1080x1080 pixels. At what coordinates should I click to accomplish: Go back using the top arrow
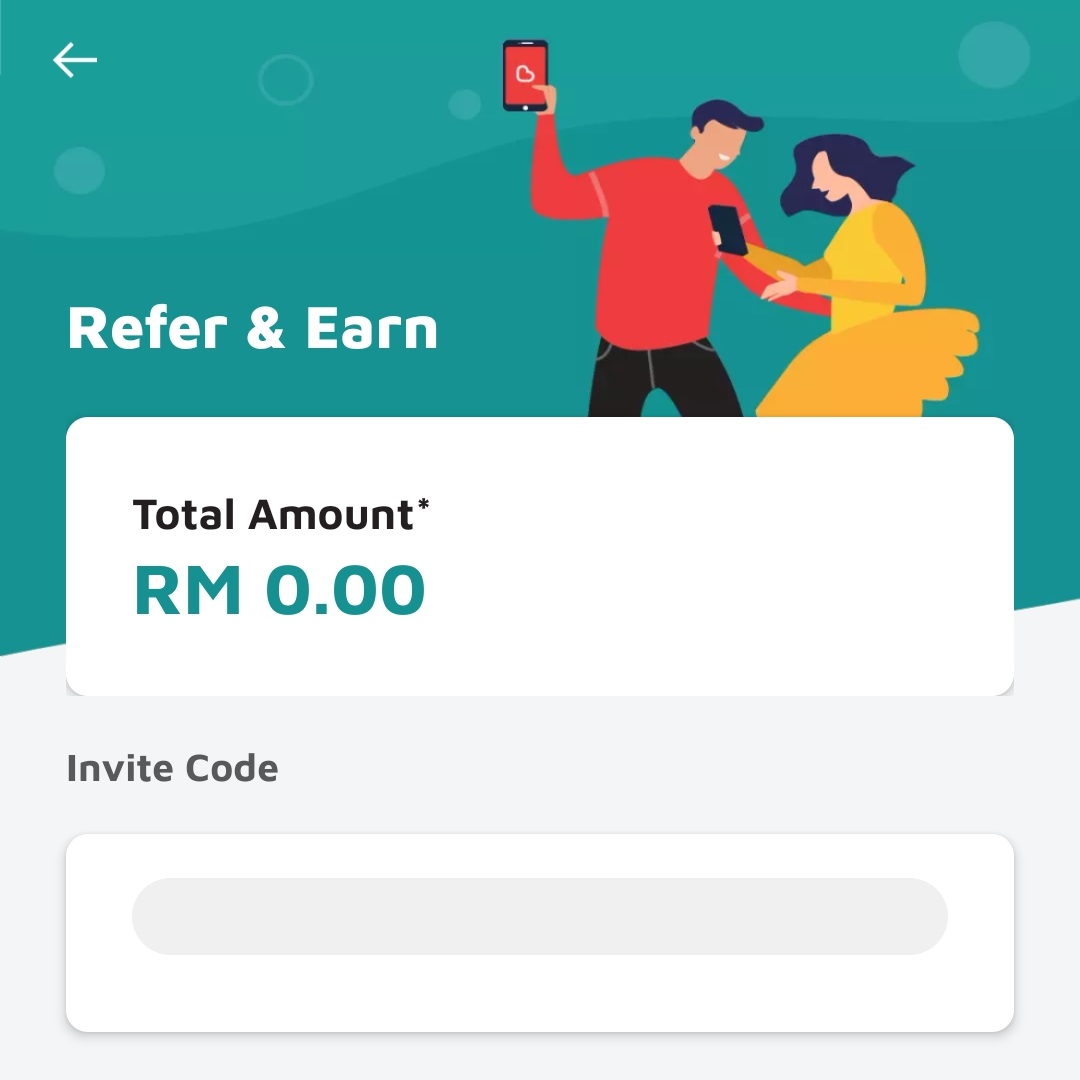click(75, 60)
